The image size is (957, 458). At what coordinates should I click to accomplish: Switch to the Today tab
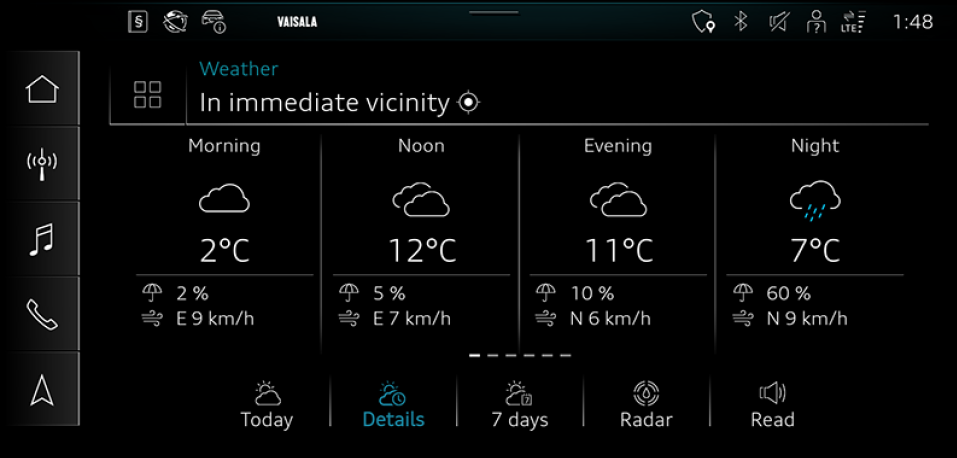[267, 405]
